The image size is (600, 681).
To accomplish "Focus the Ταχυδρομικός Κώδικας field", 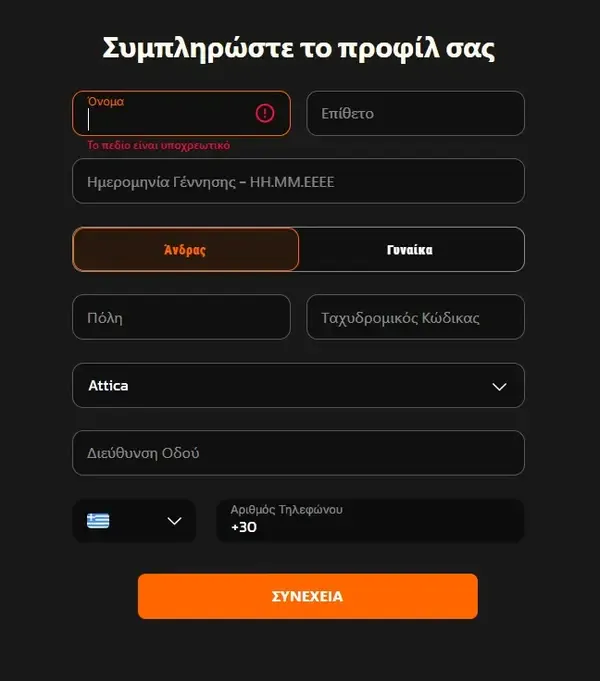I will 415,318.
